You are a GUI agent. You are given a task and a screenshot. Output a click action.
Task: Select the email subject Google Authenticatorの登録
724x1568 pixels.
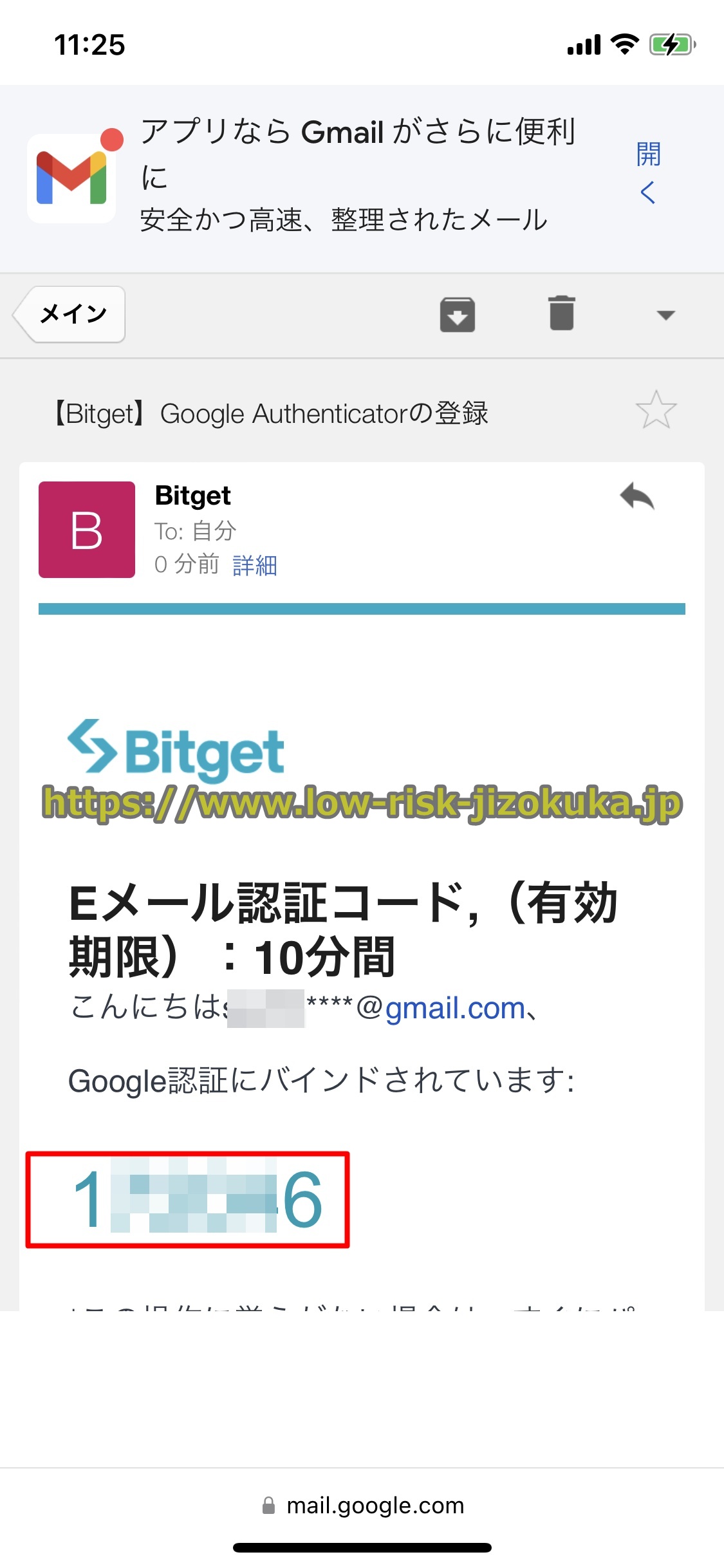click(x=270, y=413)
